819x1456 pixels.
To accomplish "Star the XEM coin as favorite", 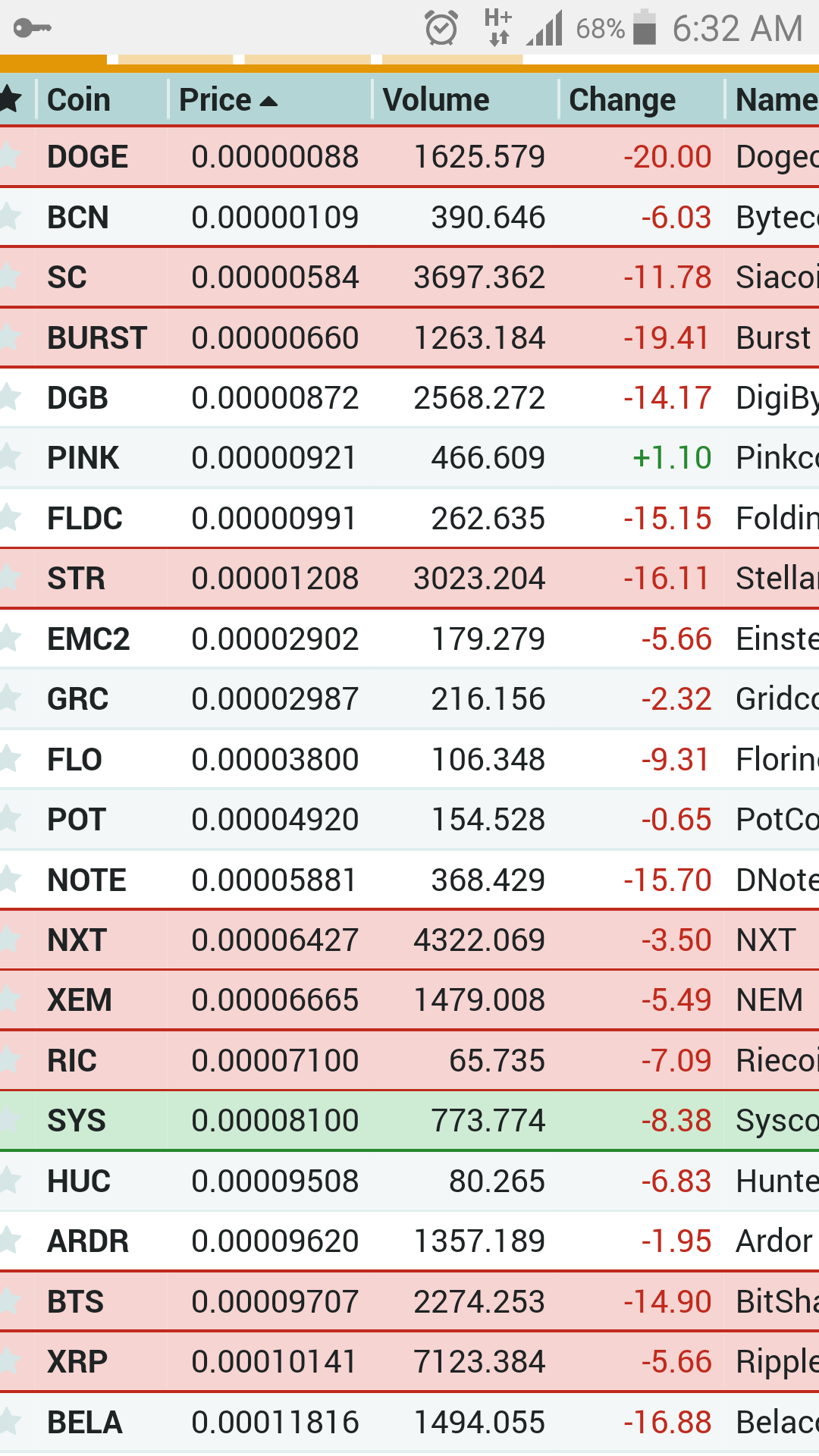I will [11, 999].
